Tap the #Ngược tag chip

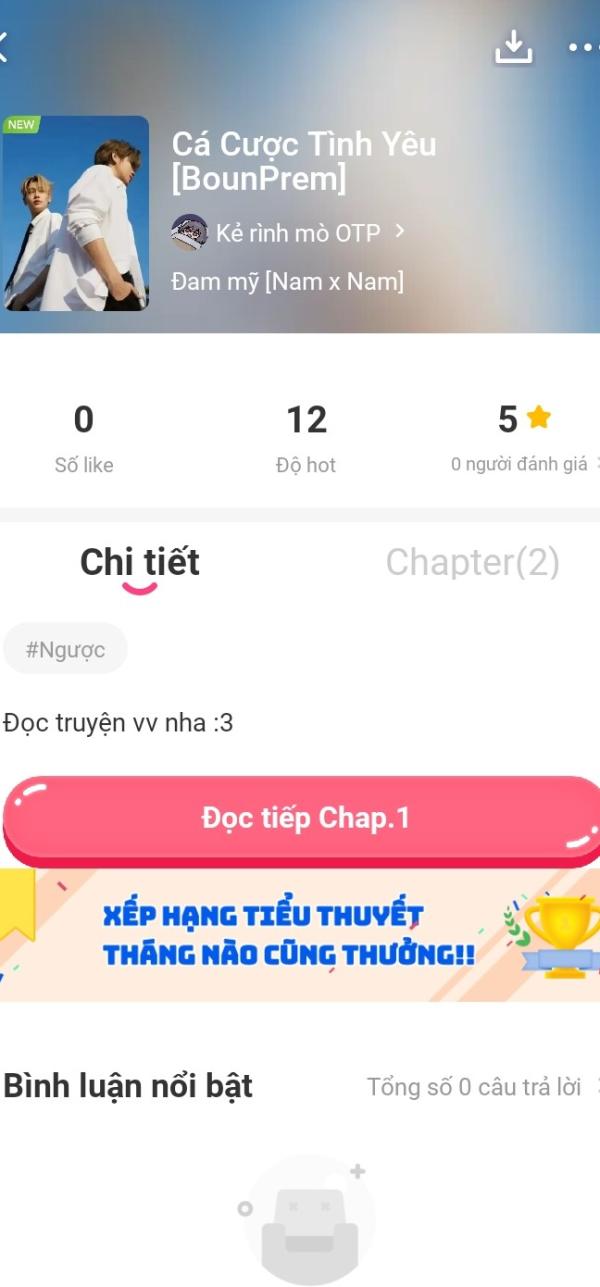(x=65, y=649)
